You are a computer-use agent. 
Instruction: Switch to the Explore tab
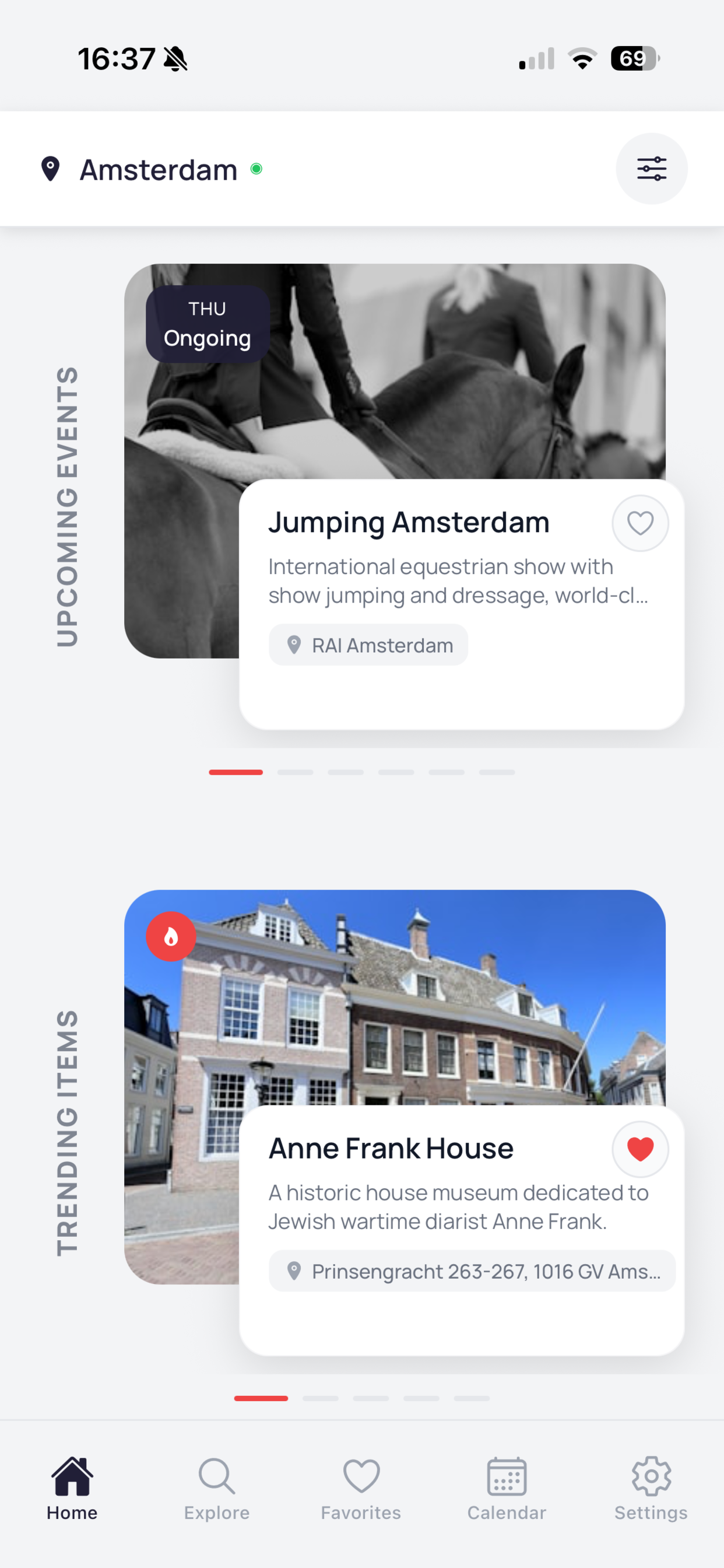point(217,1487)
